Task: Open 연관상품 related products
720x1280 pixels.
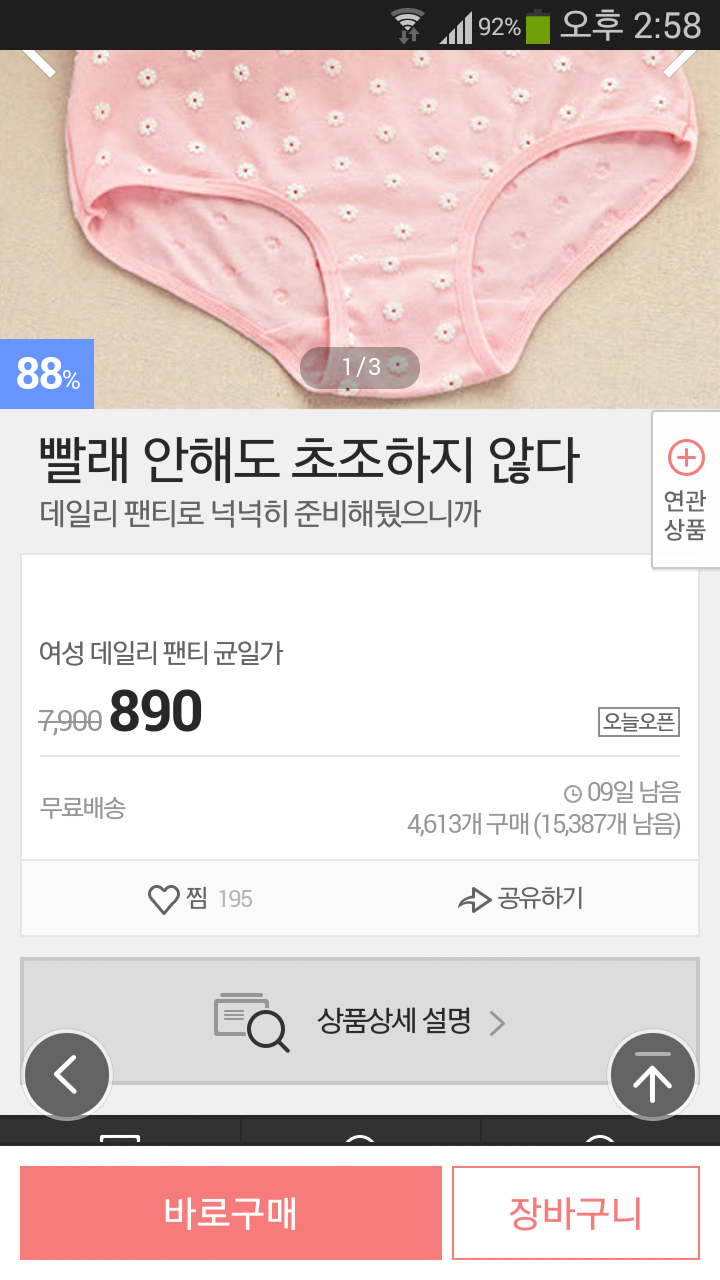Action: 686,490
